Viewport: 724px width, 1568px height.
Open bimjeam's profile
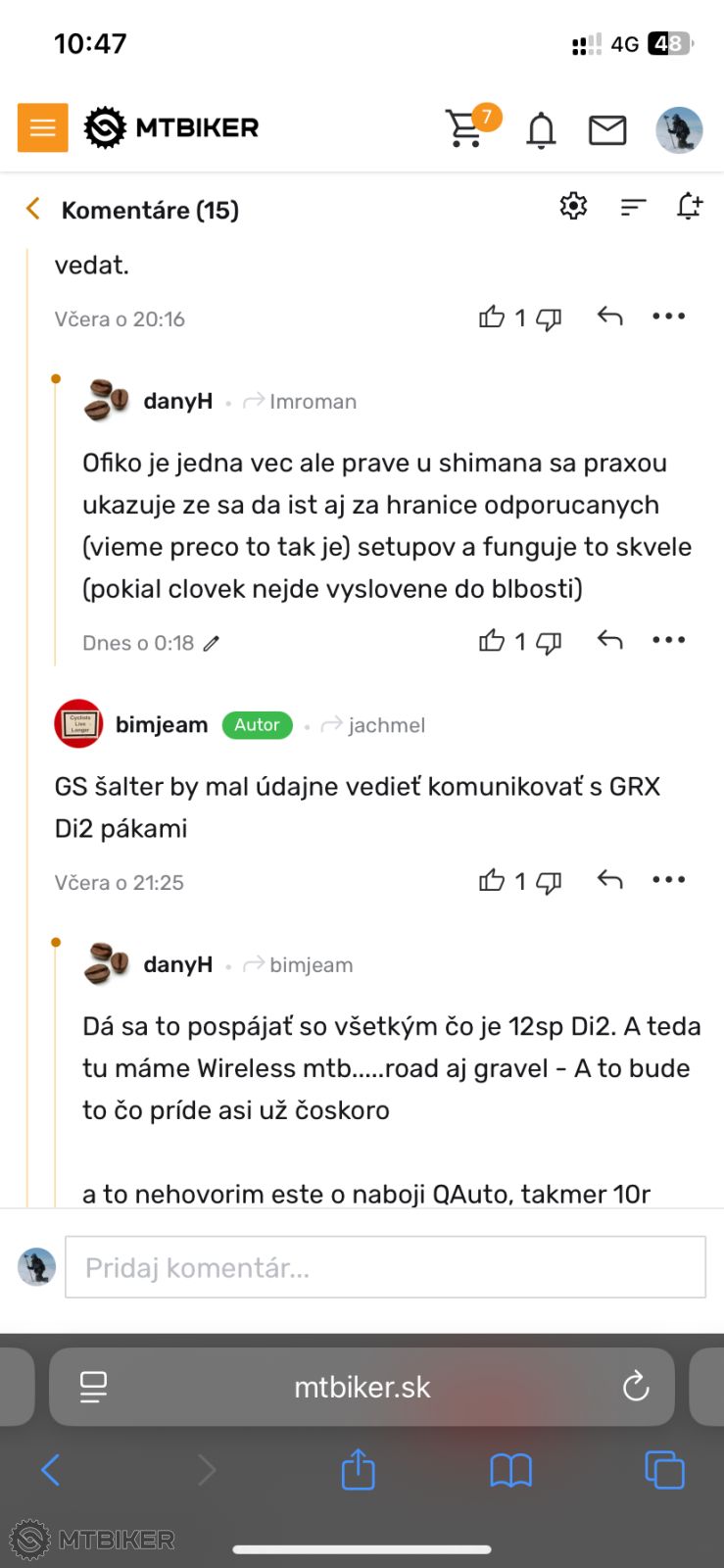coord(161,725)
